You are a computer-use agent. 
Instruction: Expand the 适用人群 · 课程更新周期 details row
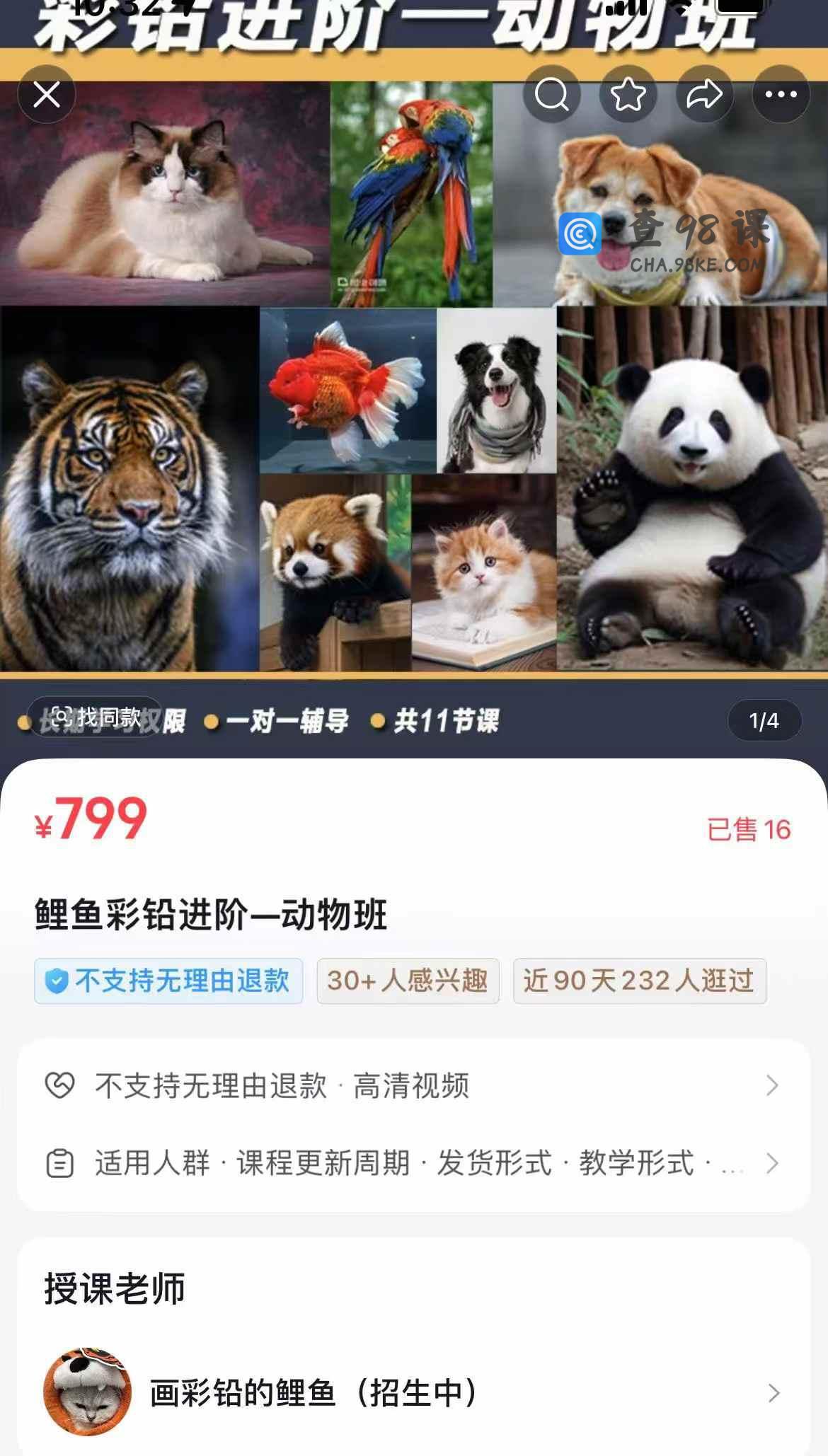tap(413, 1163)
